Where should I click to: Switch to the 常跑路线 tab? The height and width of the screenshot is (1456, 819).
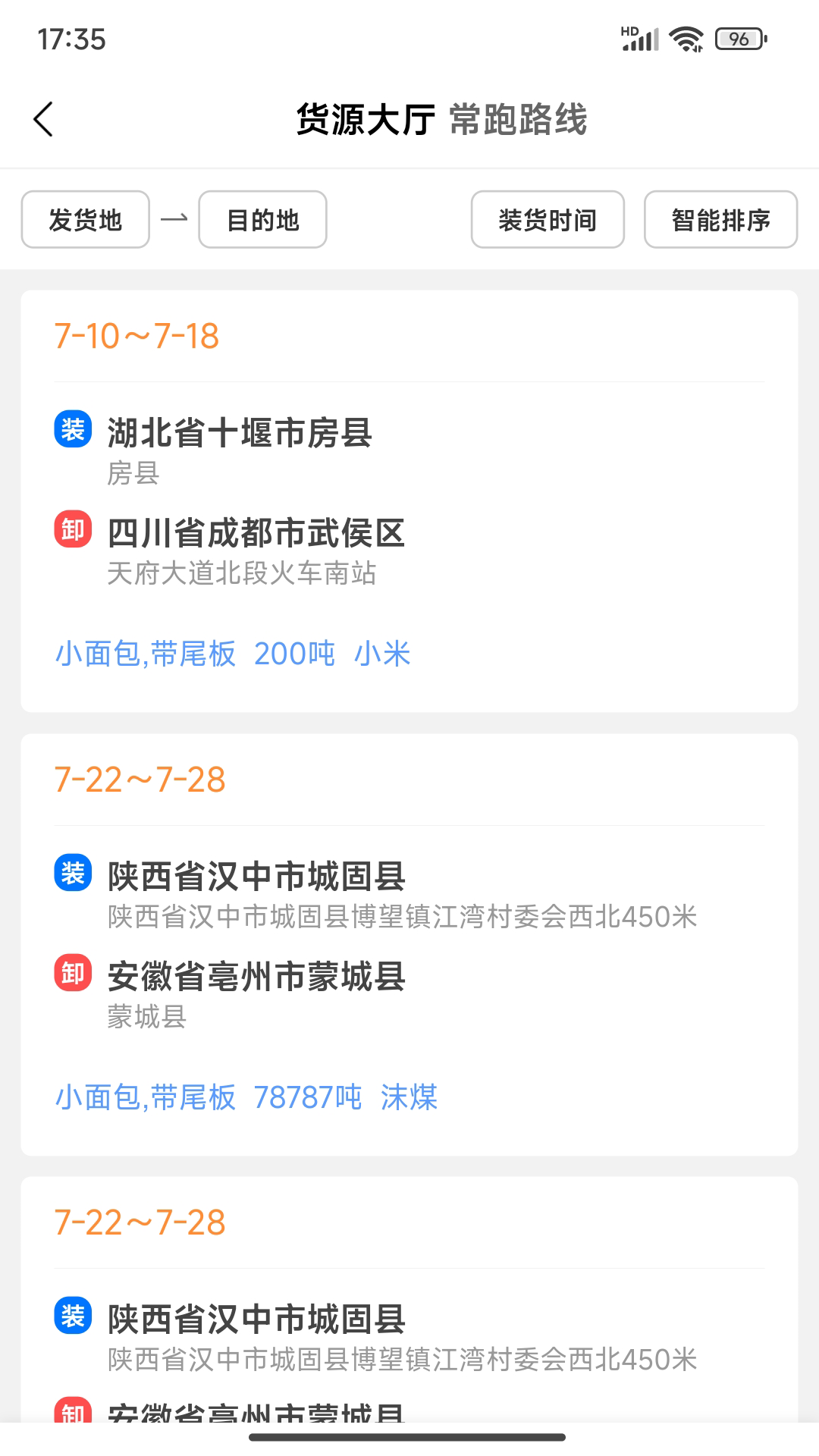pos(519,120)
